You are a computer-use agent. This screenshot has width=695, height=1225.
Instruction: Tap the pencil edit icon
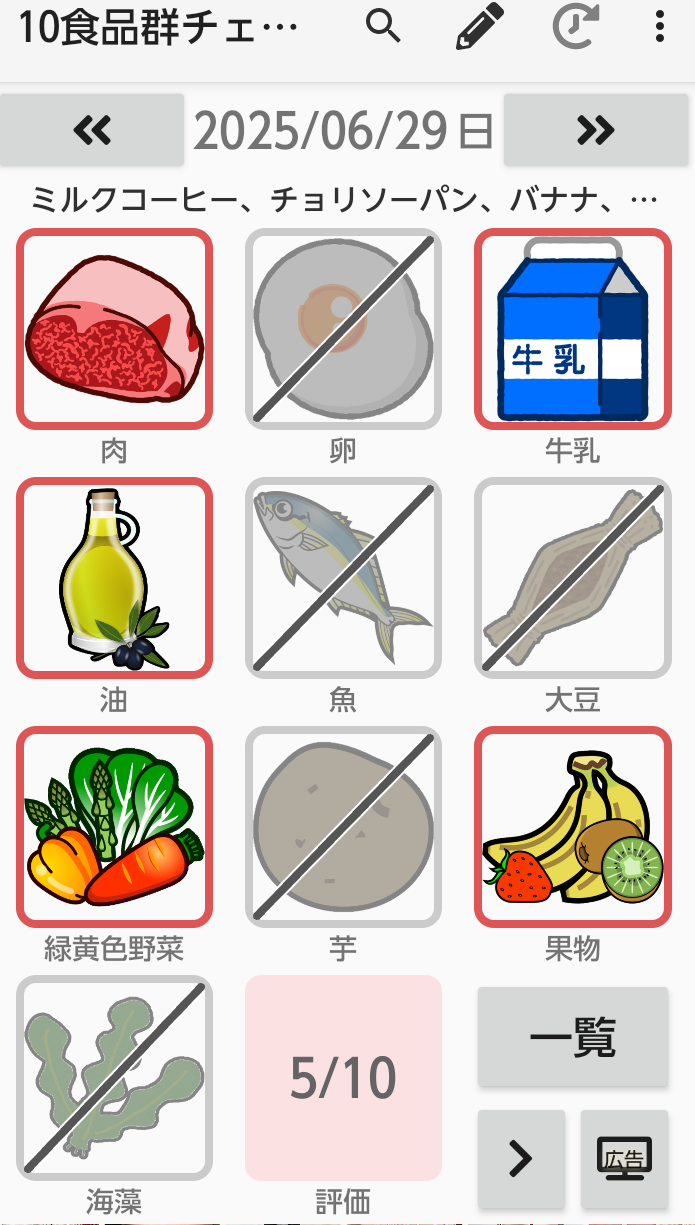click(480, 28)
